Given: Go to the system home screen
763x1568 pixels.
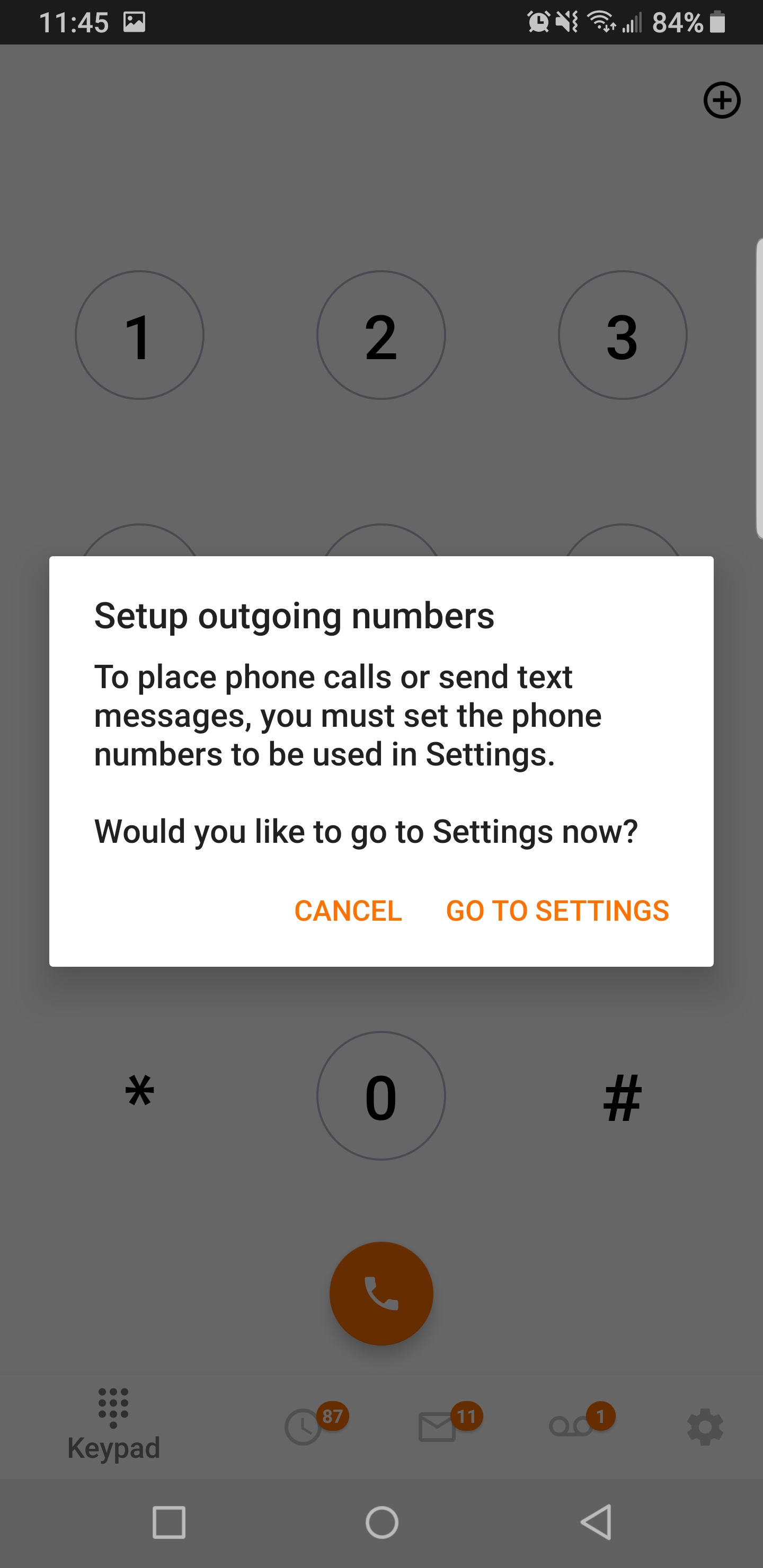Looking at the screenshot, I should tap(382, 1522).
